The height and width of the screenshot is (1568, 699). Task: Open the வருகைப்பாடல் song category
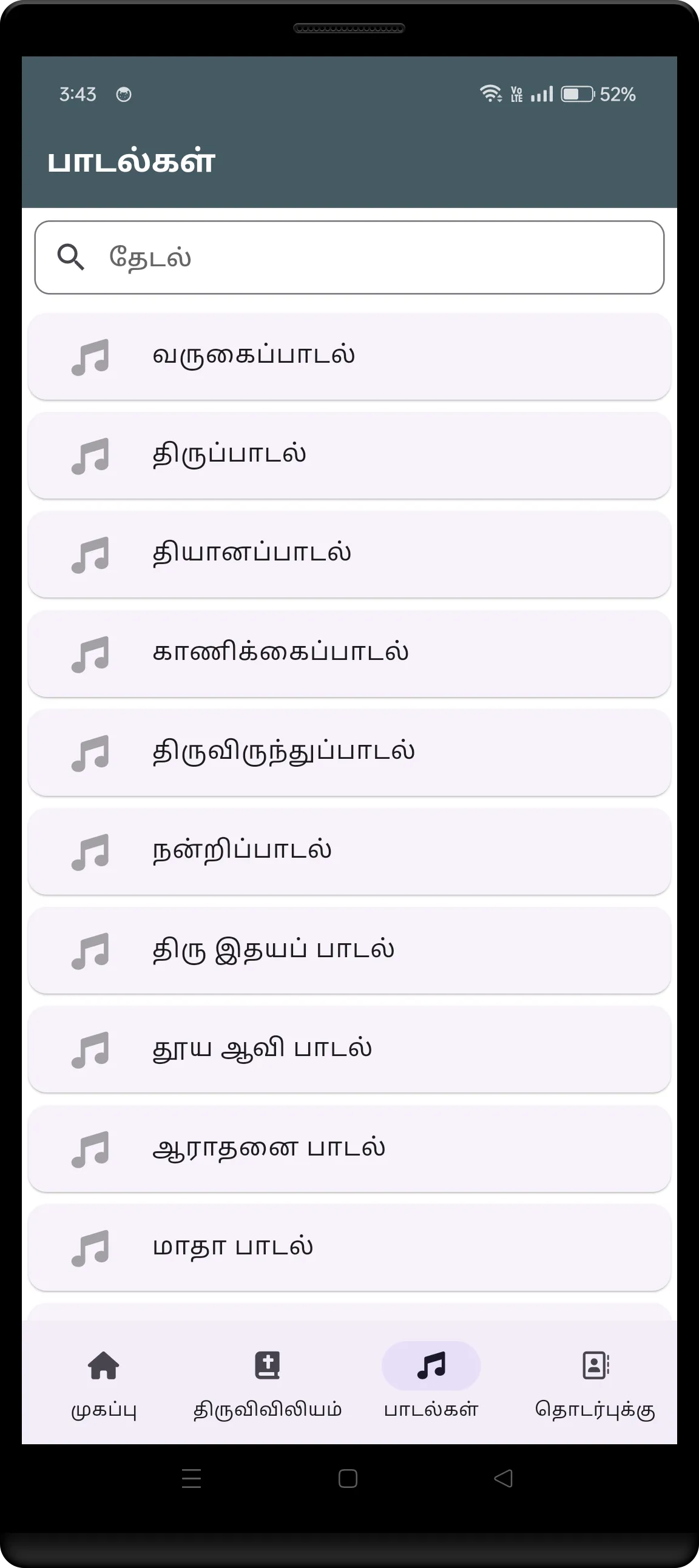[x=349, y=357]
